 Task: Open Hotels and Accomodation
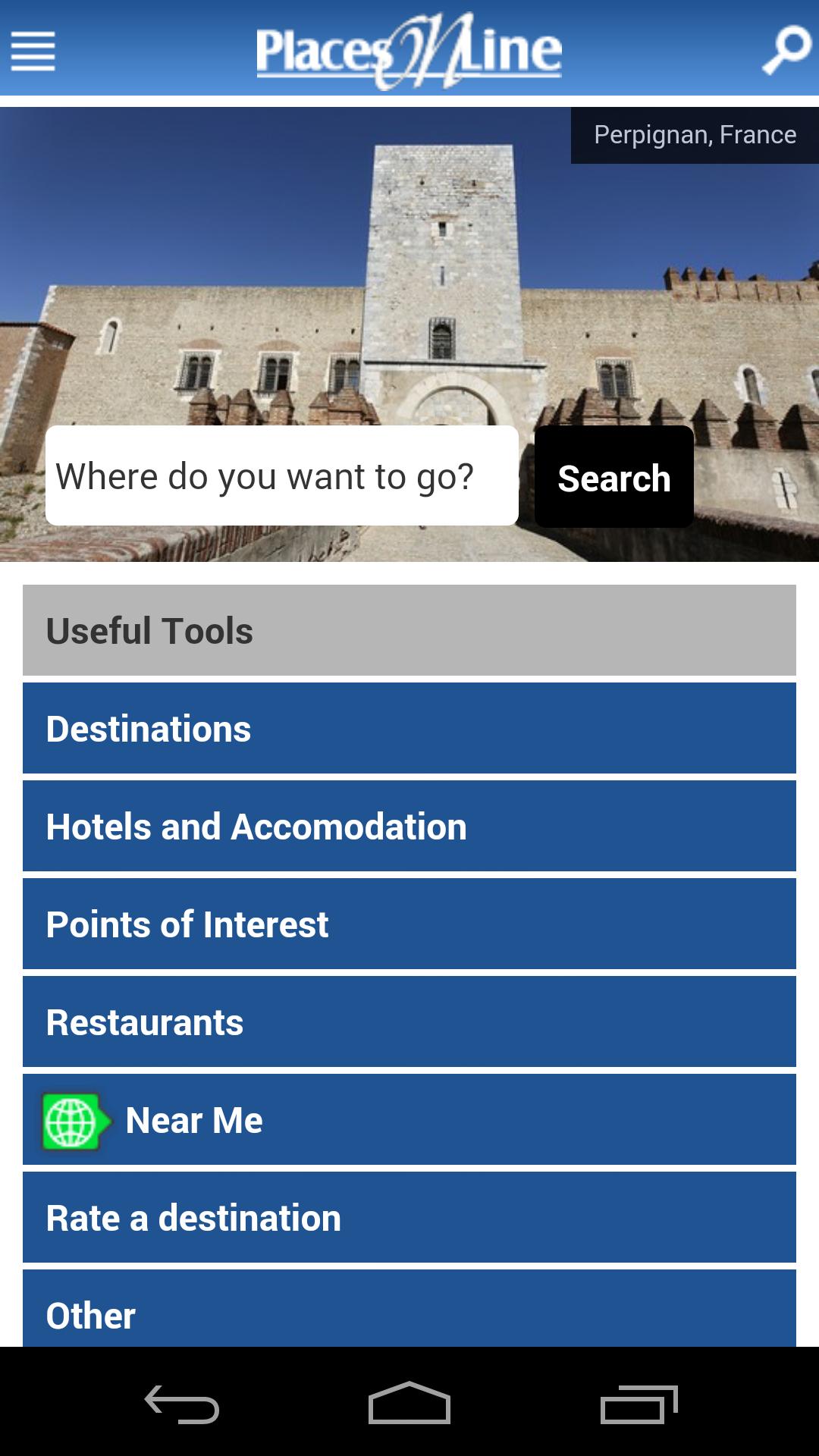(x=409, y=826)
